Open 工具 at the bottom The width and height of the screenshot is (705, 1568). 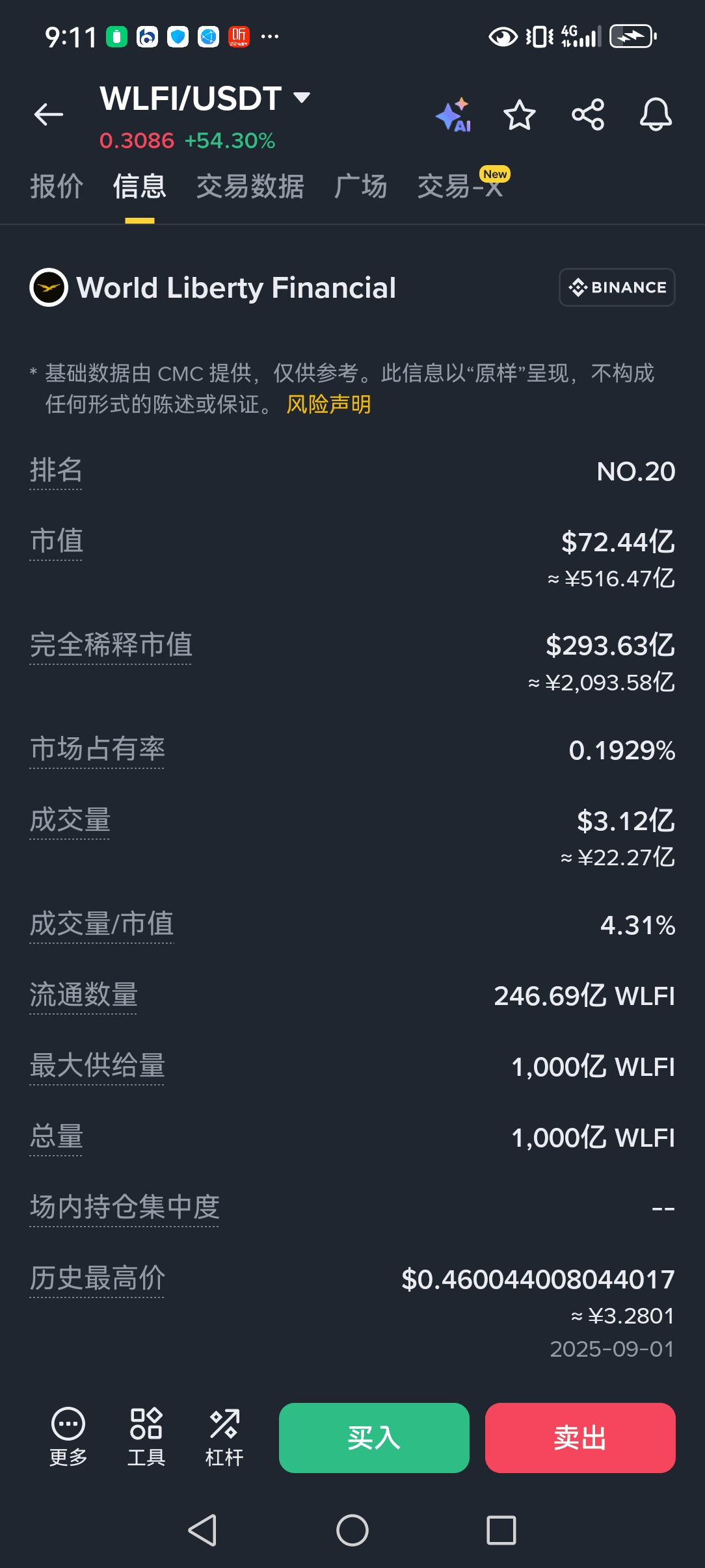tap(146, 1437)
